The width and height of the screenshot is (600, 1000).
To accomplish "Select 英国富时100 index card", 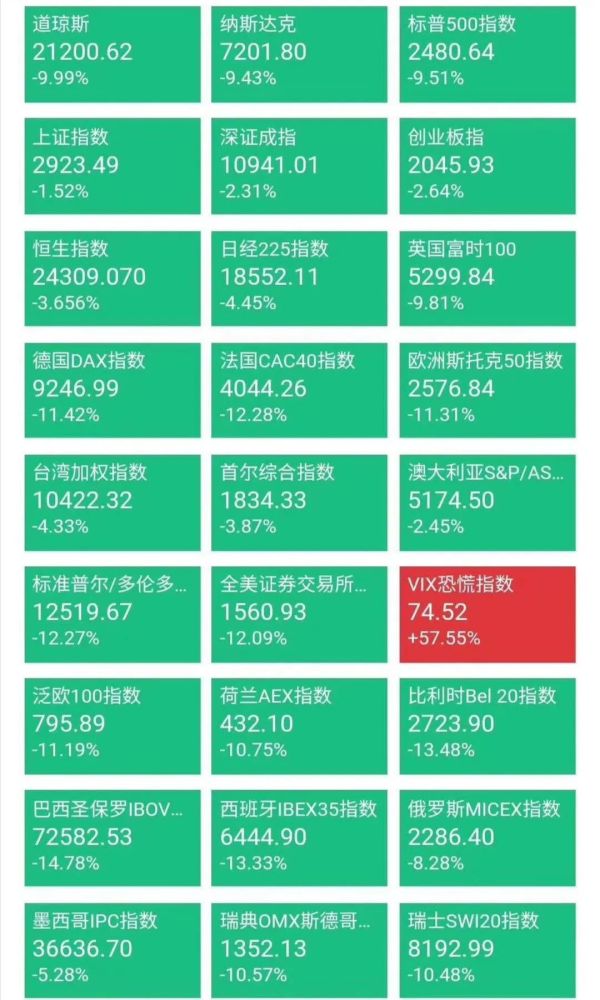I will click(x=487, y=277).
